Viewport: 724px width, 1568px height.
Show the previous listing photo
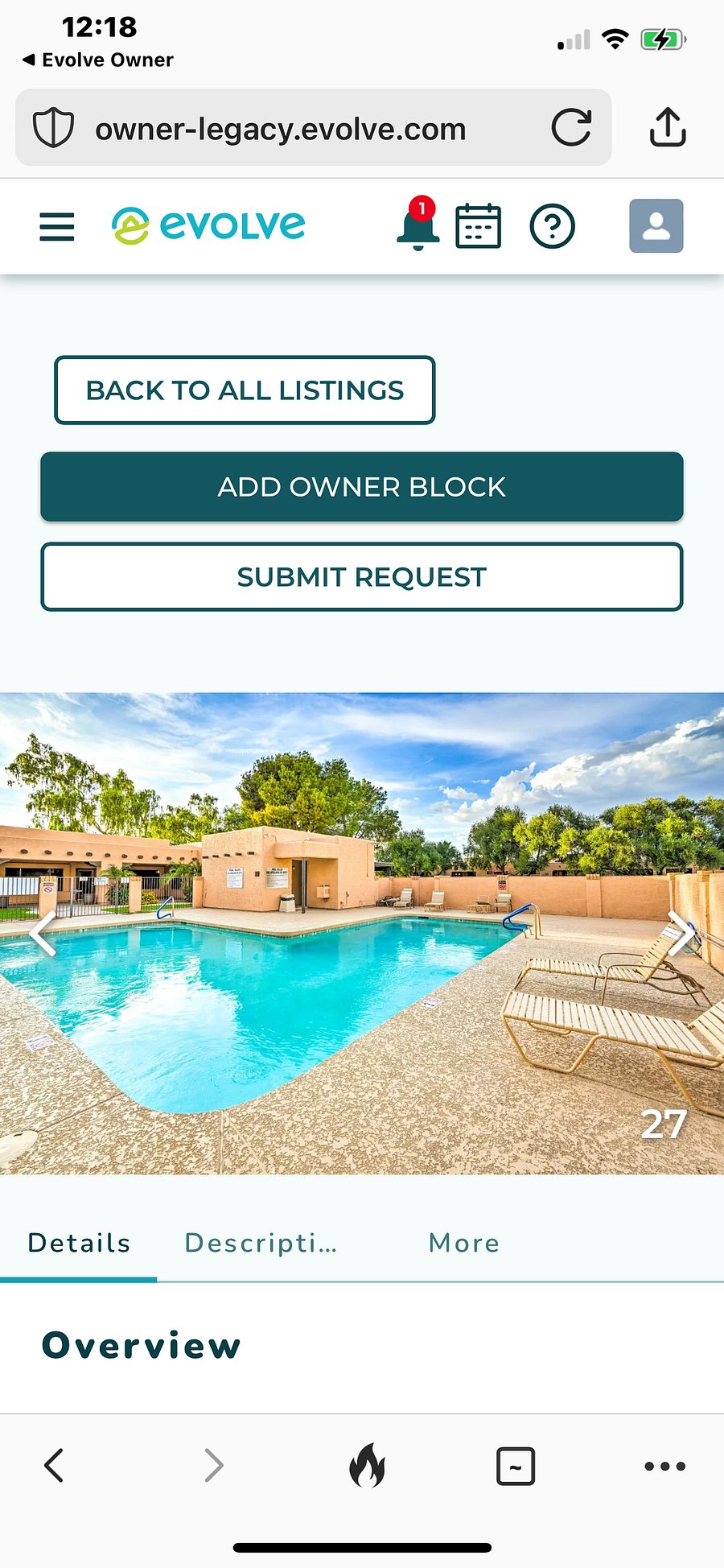(x=42, y=935)
